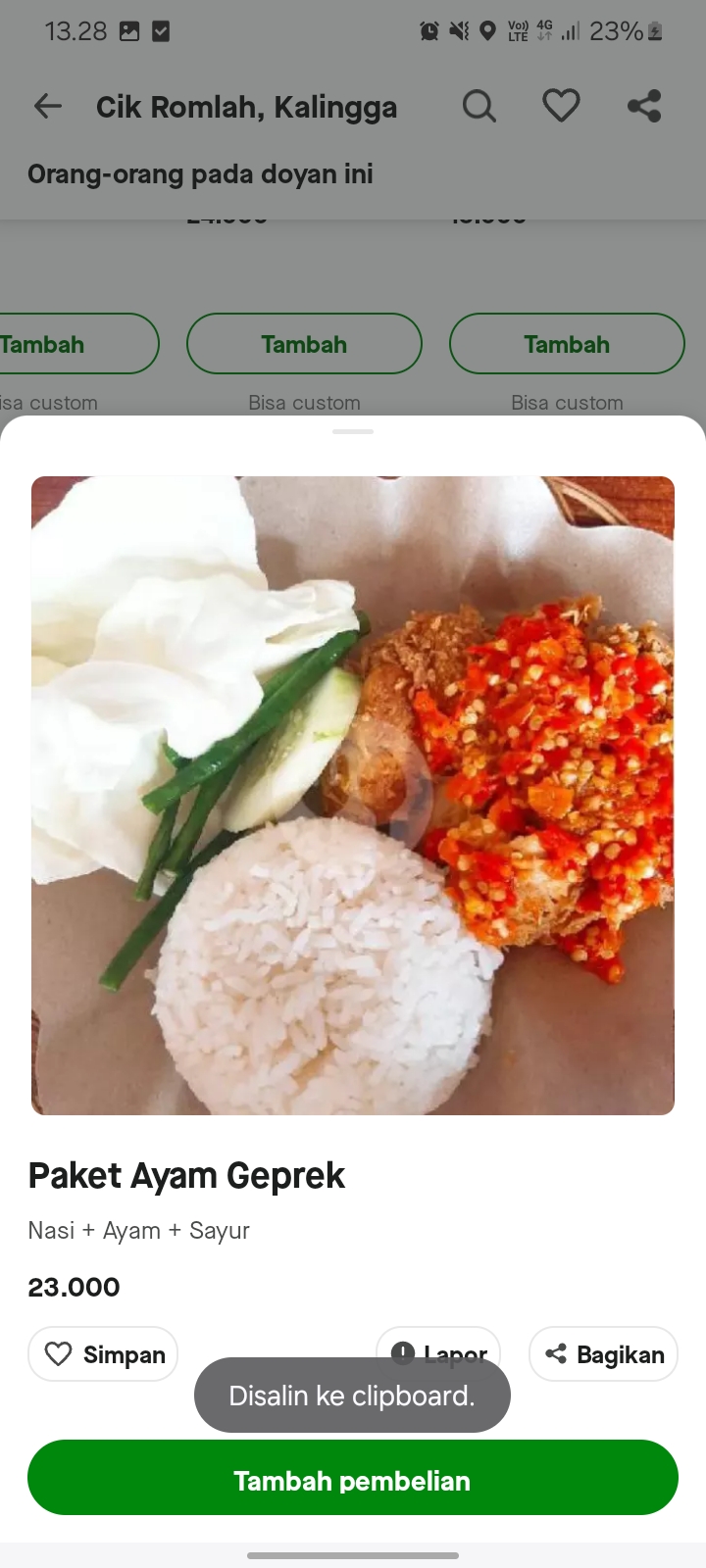Tap the exclamation icon on Lapor
This screenshot has width=706, height=1568.
coord(404,1353)
